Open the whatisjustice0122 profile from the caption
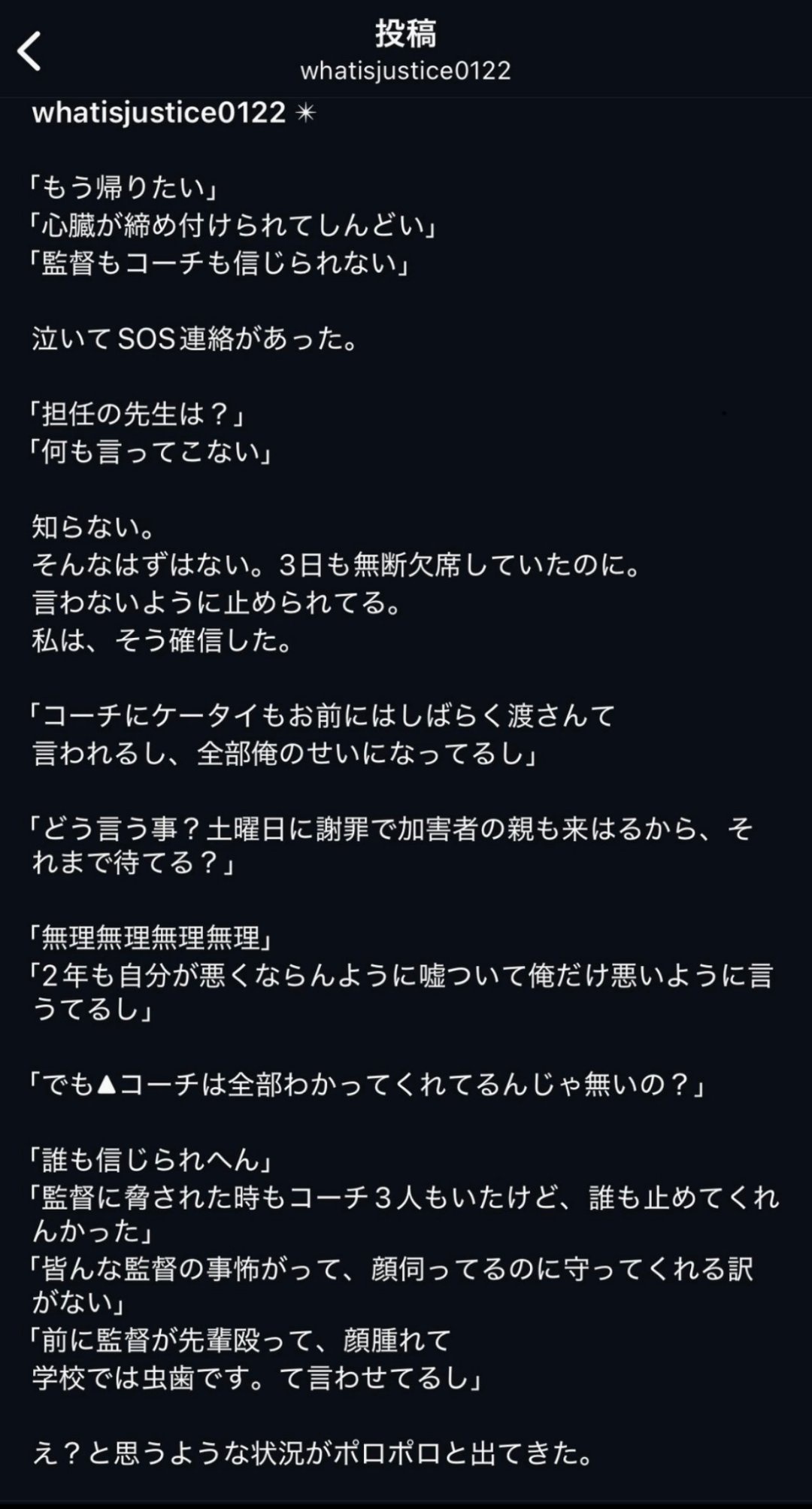812x1509 pixels. click(x=159, y=113)
